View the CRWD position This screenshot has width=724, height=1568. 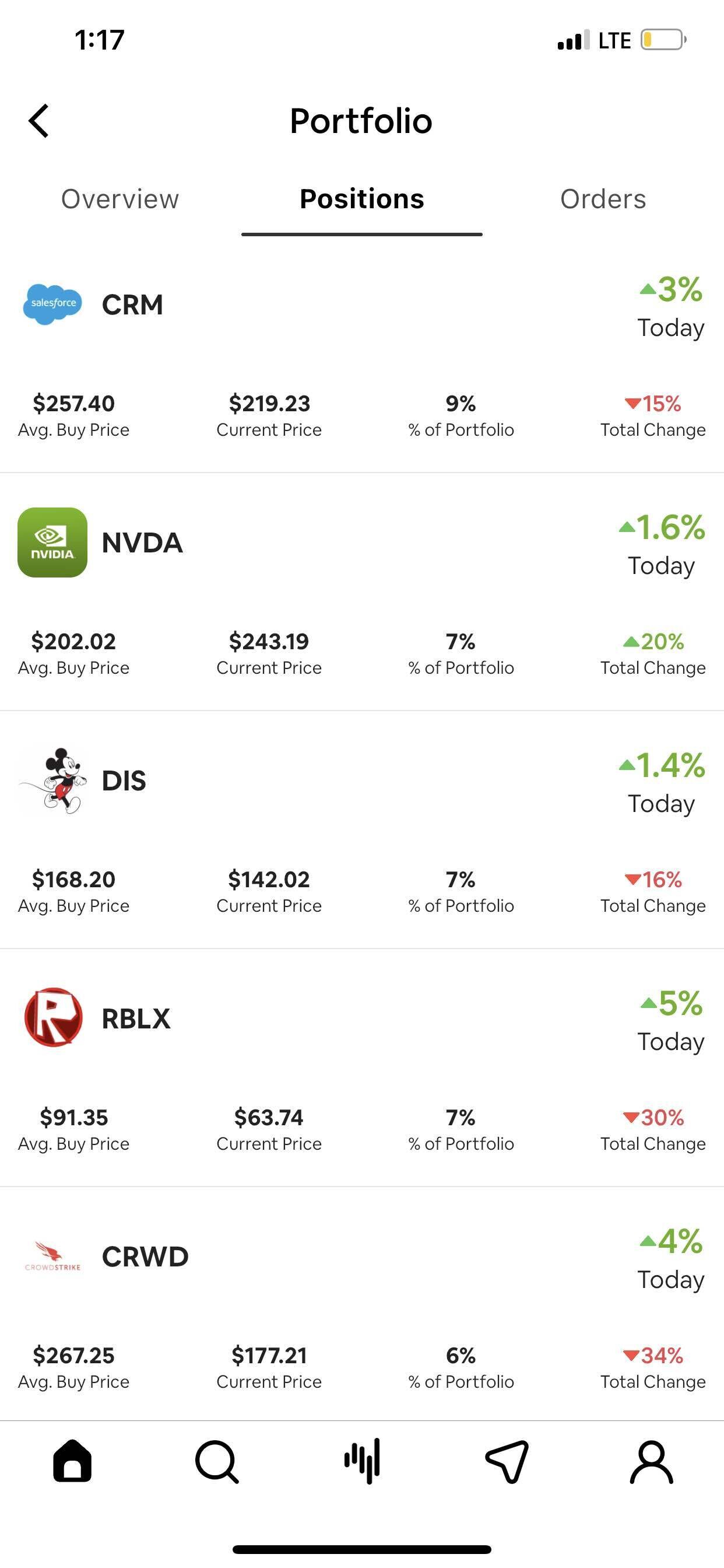145,1257
